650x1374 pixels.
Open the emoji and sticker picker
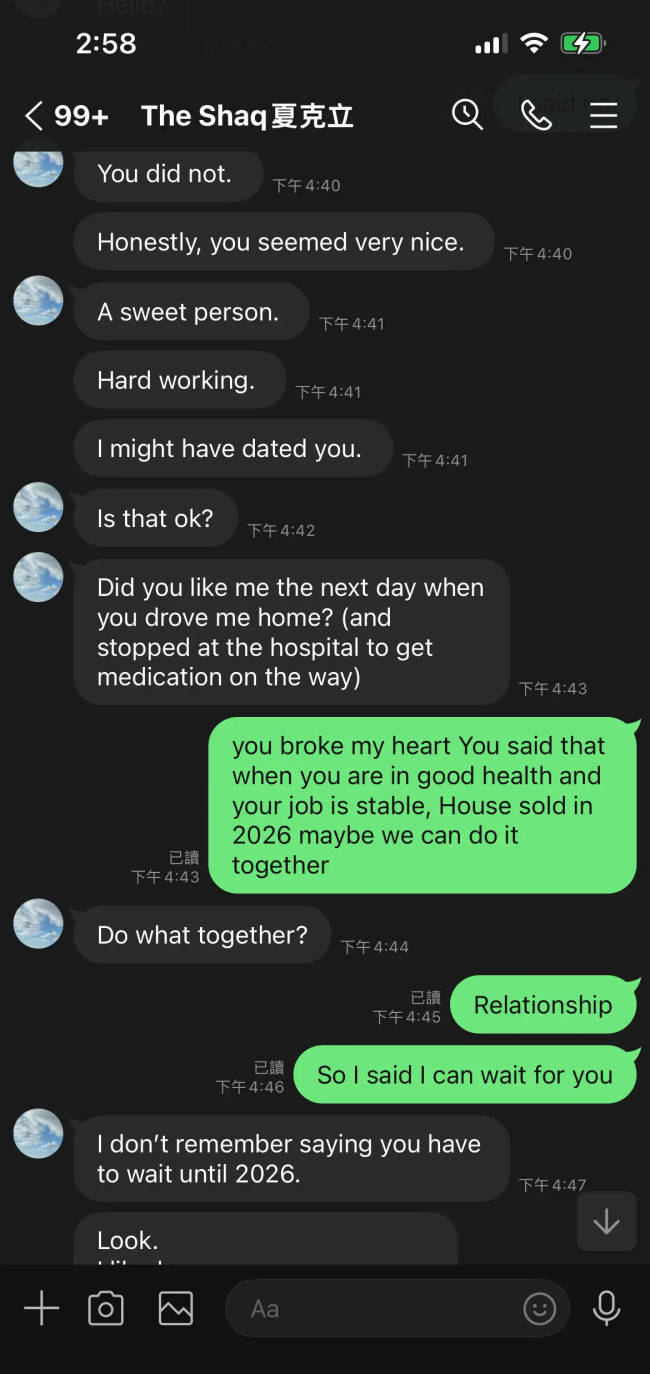tap(539, 1308)
